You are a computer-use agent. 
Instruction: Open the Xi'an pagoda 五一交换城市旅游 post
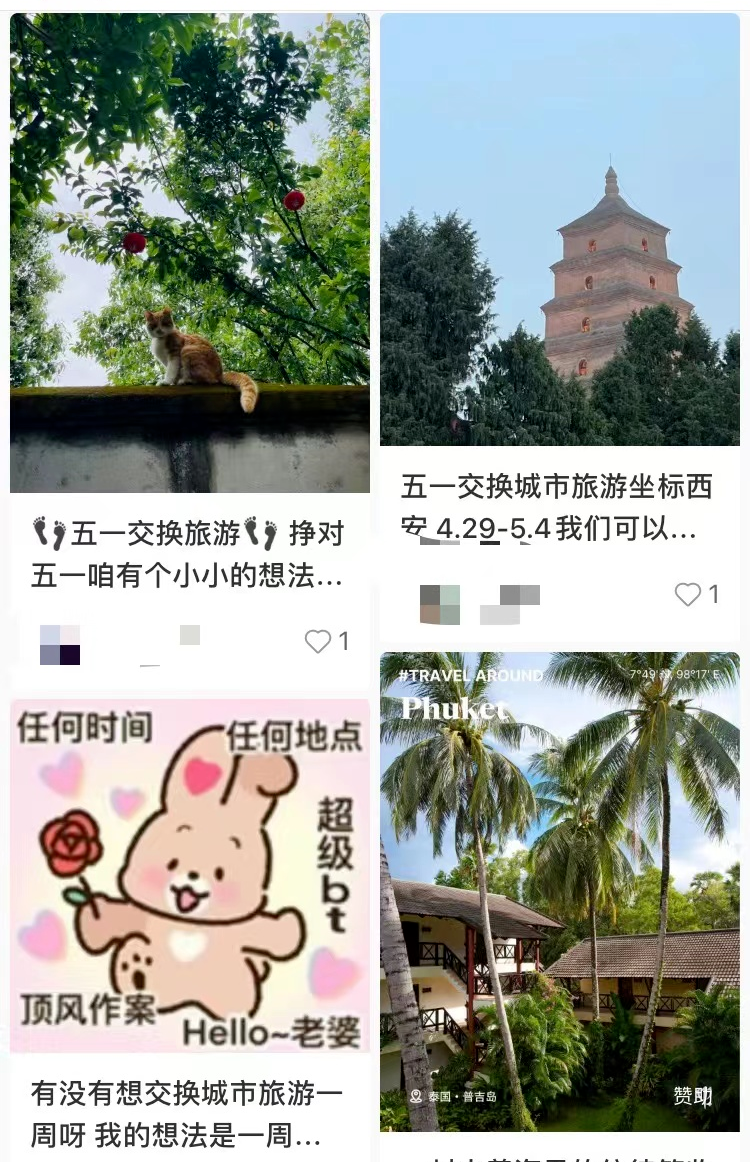coord(560,230)
